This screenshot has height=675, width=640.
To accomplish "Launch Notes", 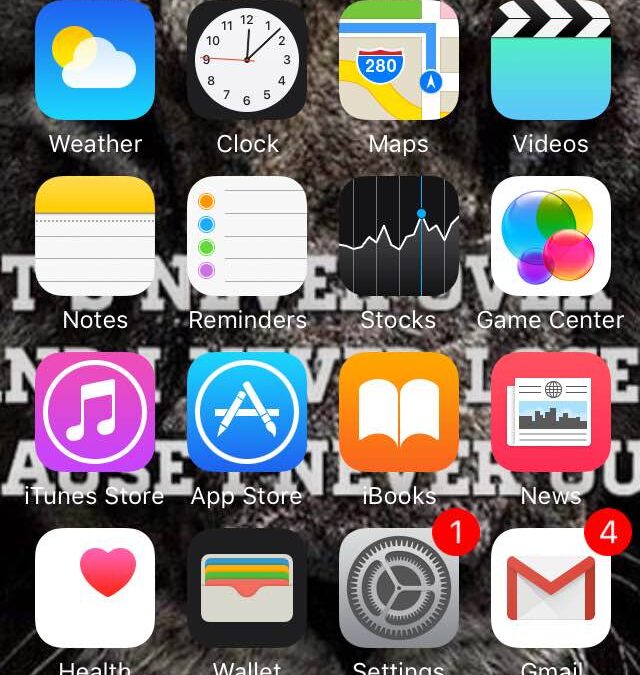I will coord(95,236).
